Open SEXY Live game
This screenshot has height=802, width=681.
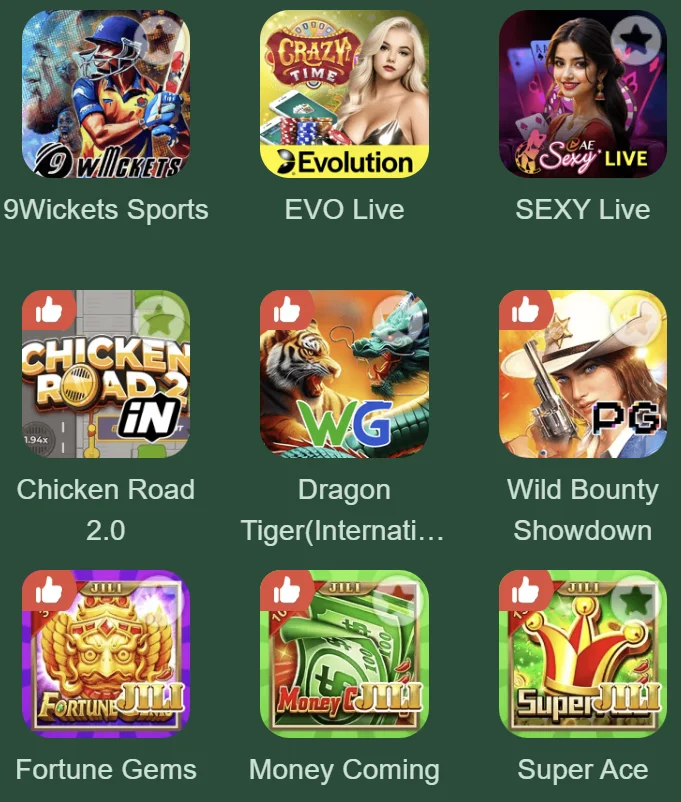pos(582,95)
